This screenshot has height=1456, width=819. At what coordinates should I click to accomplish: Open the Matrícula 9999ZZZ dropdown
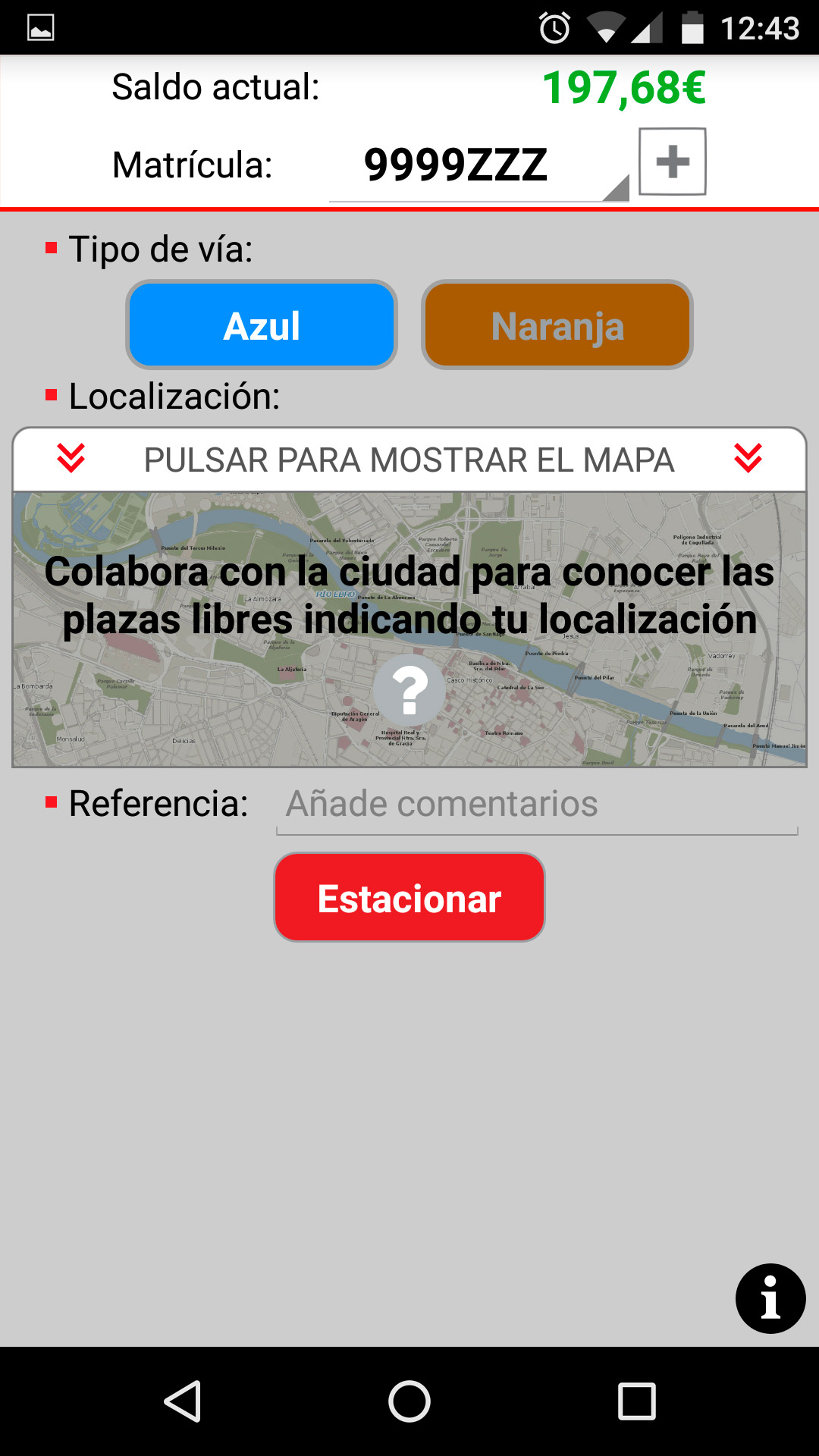tap(478, 165)
